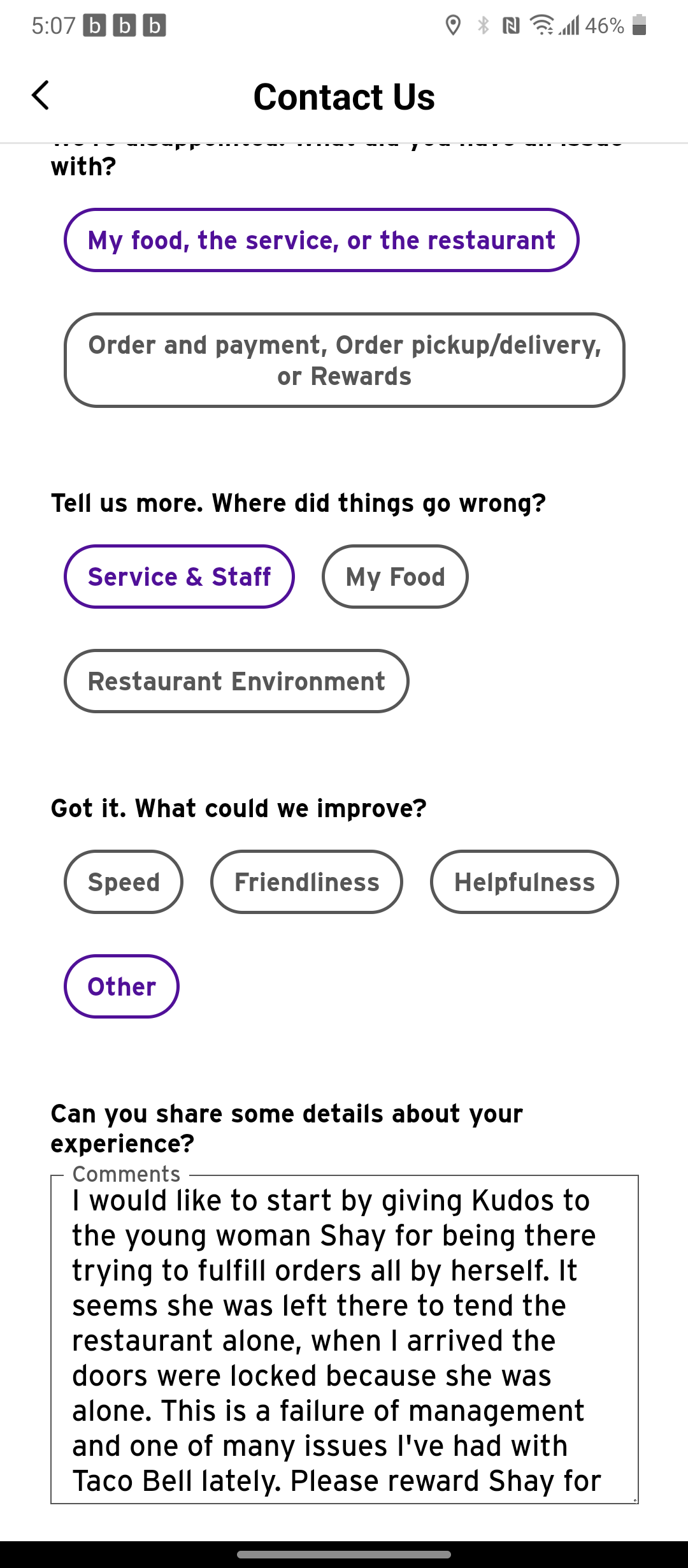
Task: Choose the Helpfulness chip
Action: 524,882
